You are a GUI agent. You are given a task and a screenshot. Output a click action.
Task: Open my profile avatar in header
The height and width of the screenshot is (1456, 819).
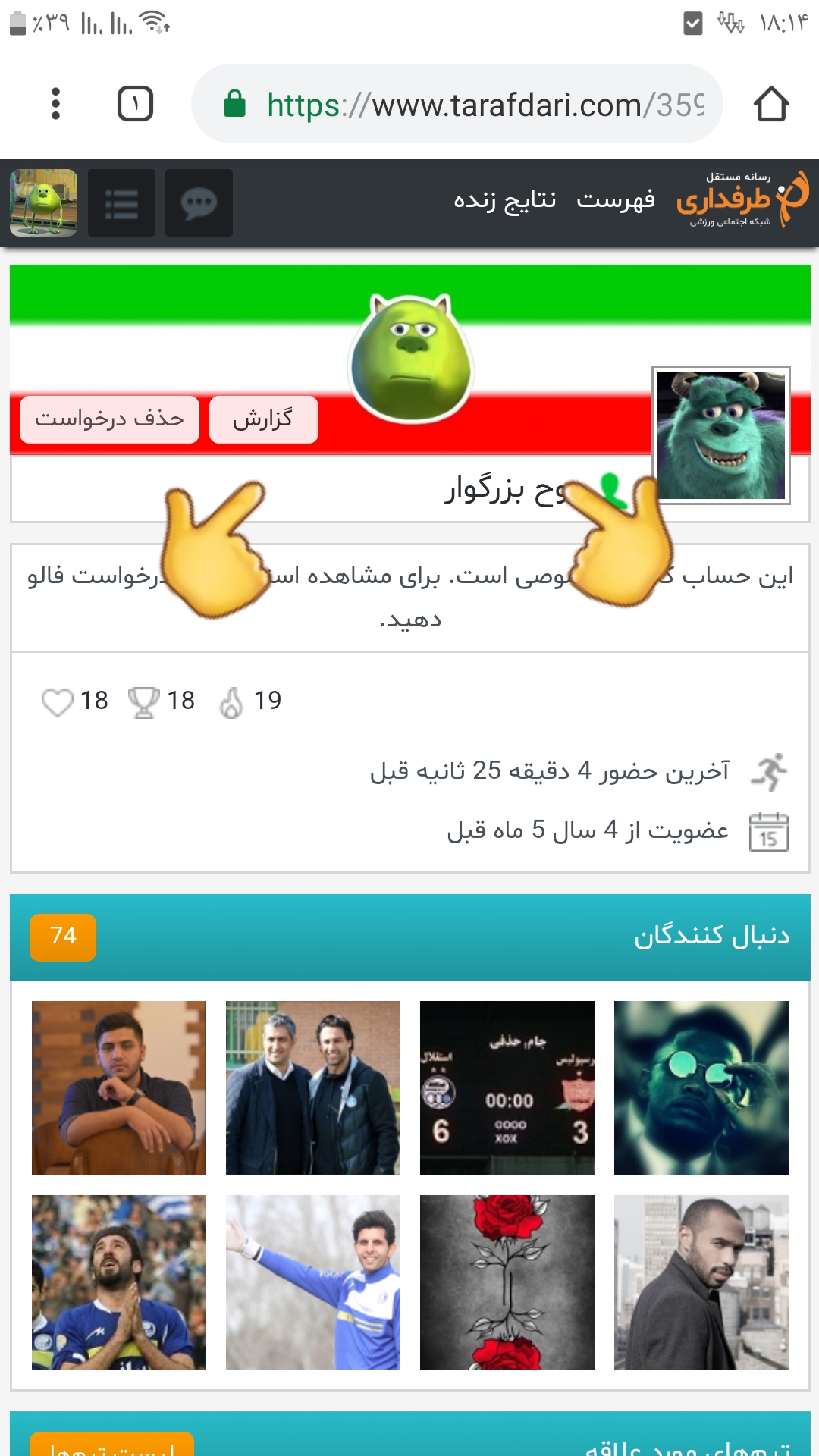pyautogui.click(x=43, y=203)
